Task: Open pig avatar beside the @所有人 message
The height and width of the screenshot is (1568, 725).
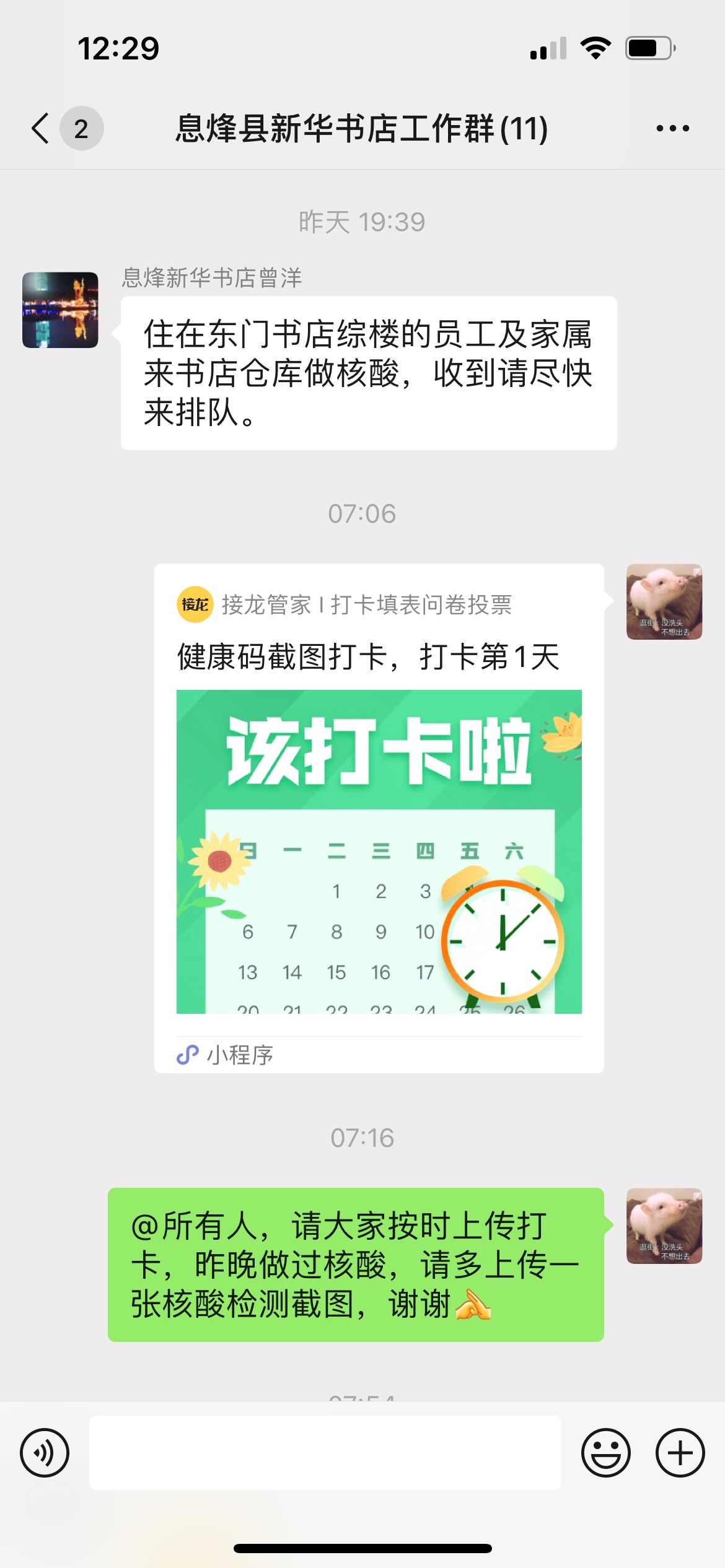Action: point(664,1225)
